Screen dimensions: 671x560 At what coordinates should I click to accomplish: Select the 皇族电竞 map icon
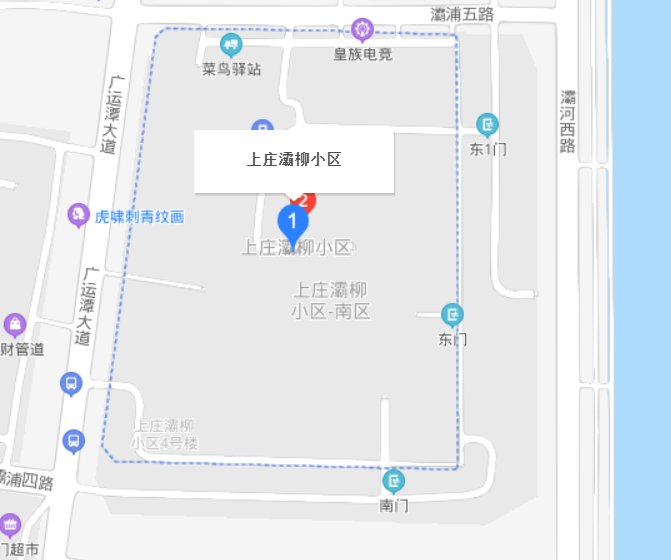coord(362,30)
